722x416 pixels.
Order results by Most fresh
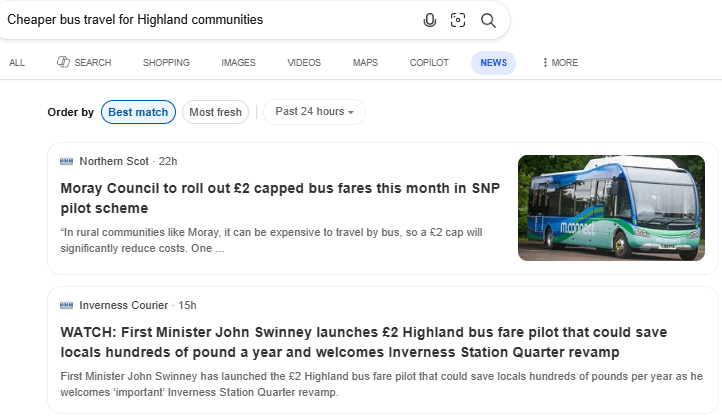215,112
